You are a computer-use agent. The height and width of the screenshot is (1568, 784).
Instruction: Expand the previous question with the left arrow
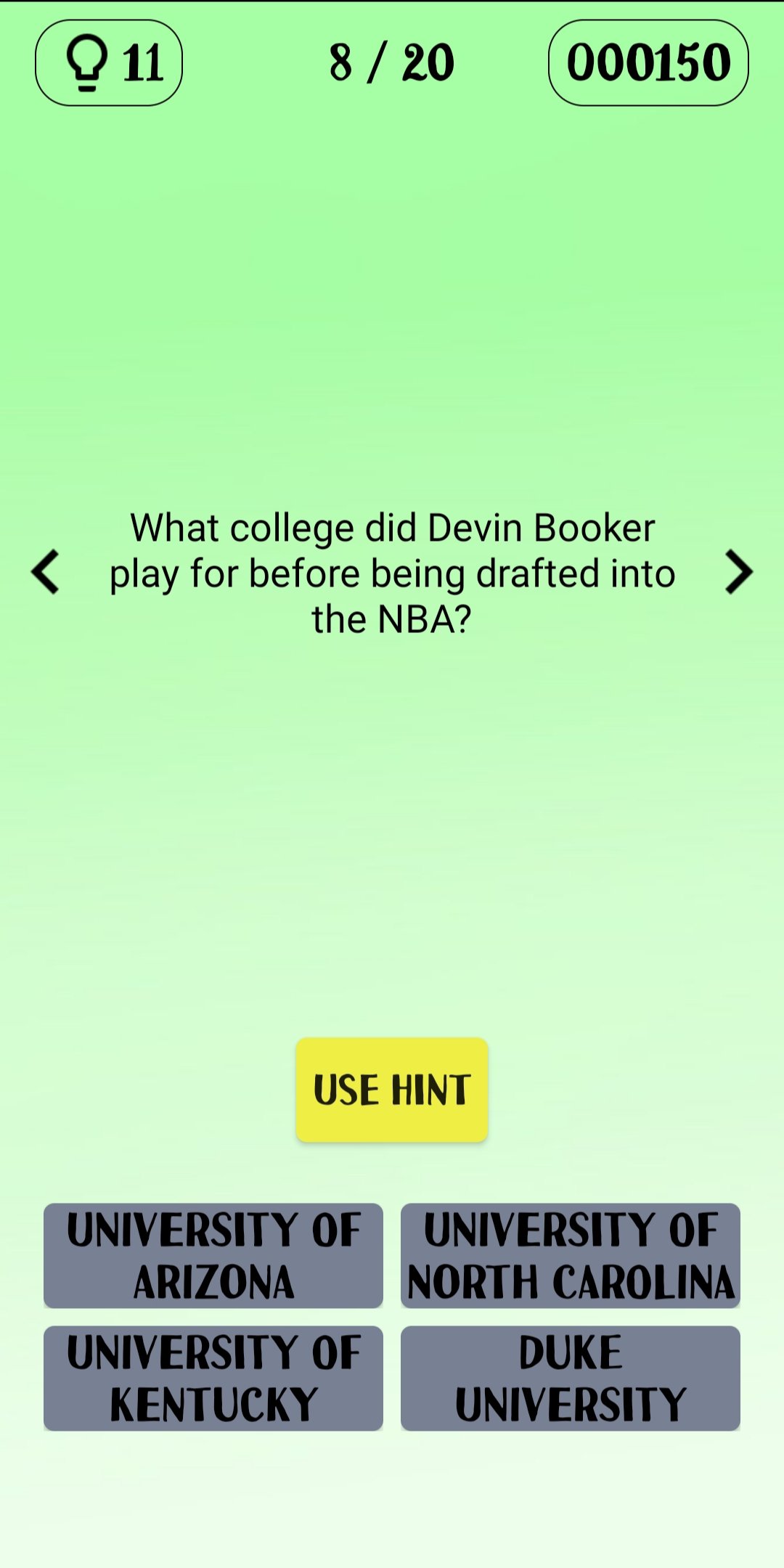(x=45, y=573)
